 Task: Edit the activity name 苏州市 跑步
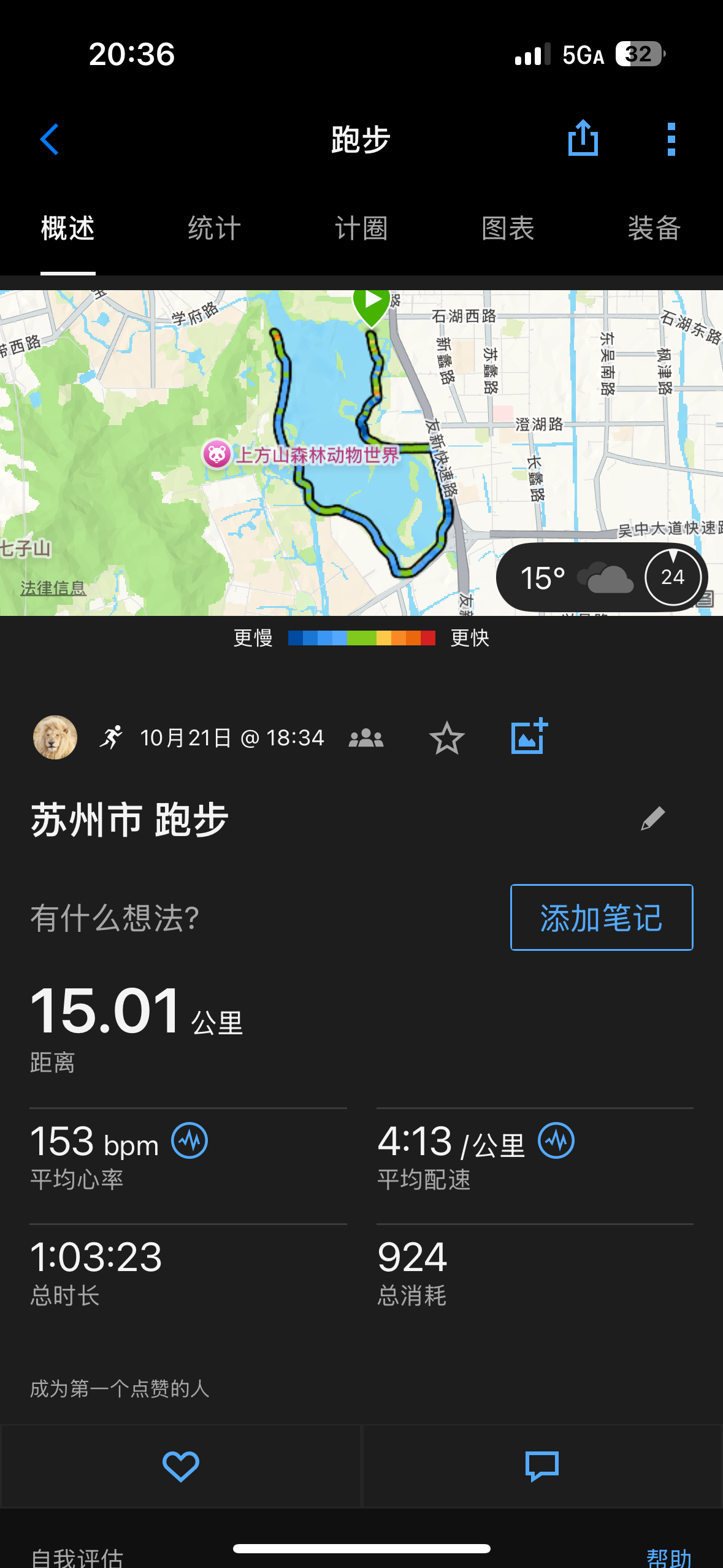(652, 818)
